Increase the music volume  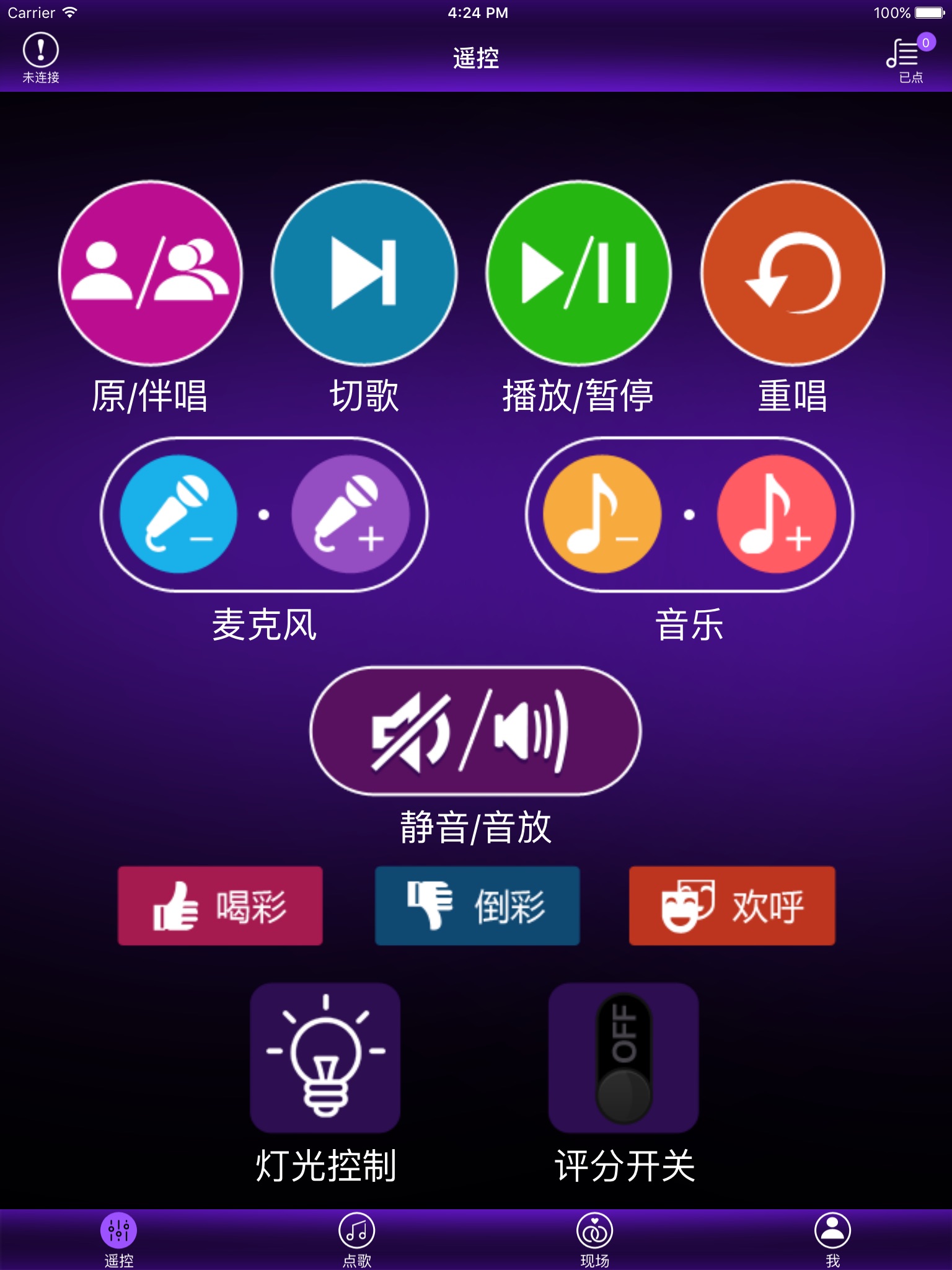click(x=777, y=514)
